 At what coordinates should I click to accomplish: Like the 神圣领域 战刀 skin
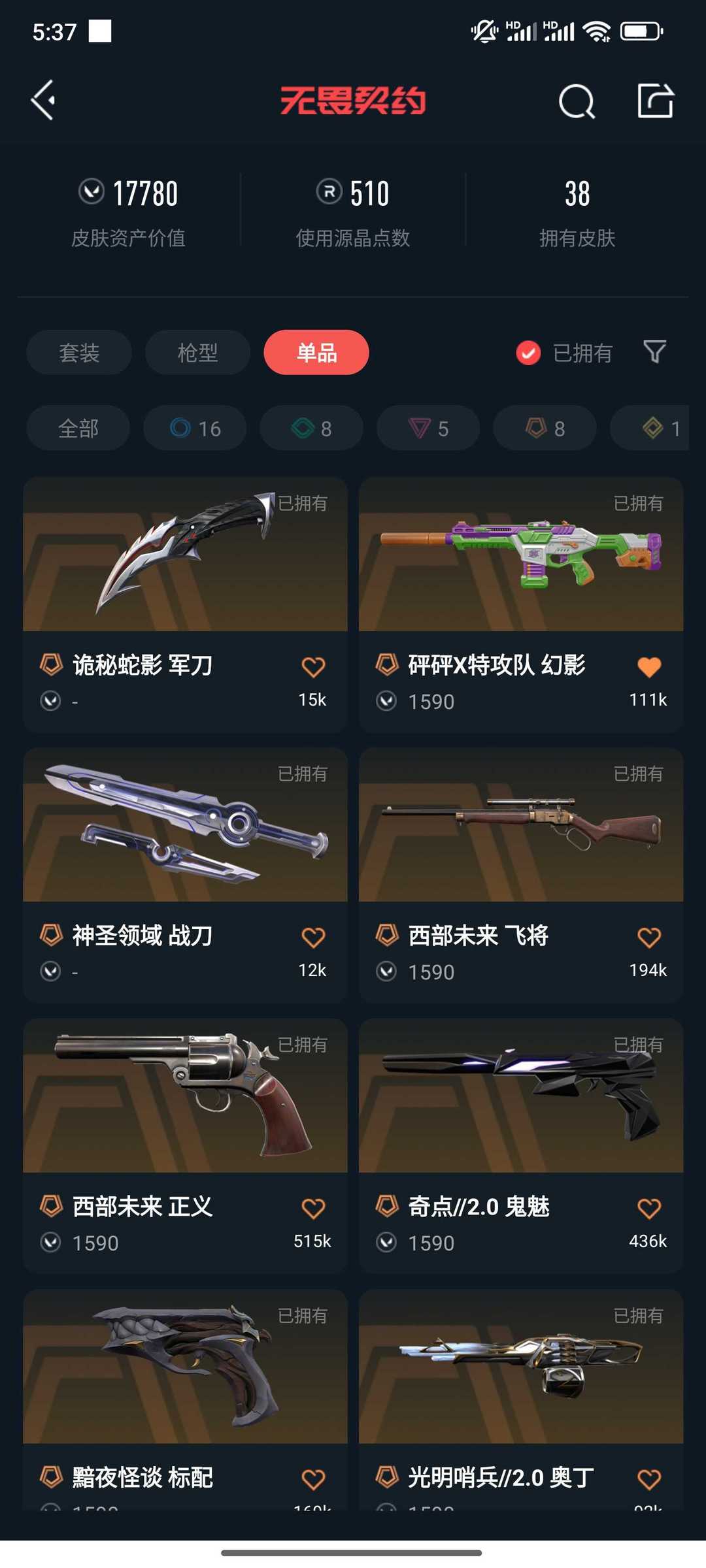pos(313,938)
